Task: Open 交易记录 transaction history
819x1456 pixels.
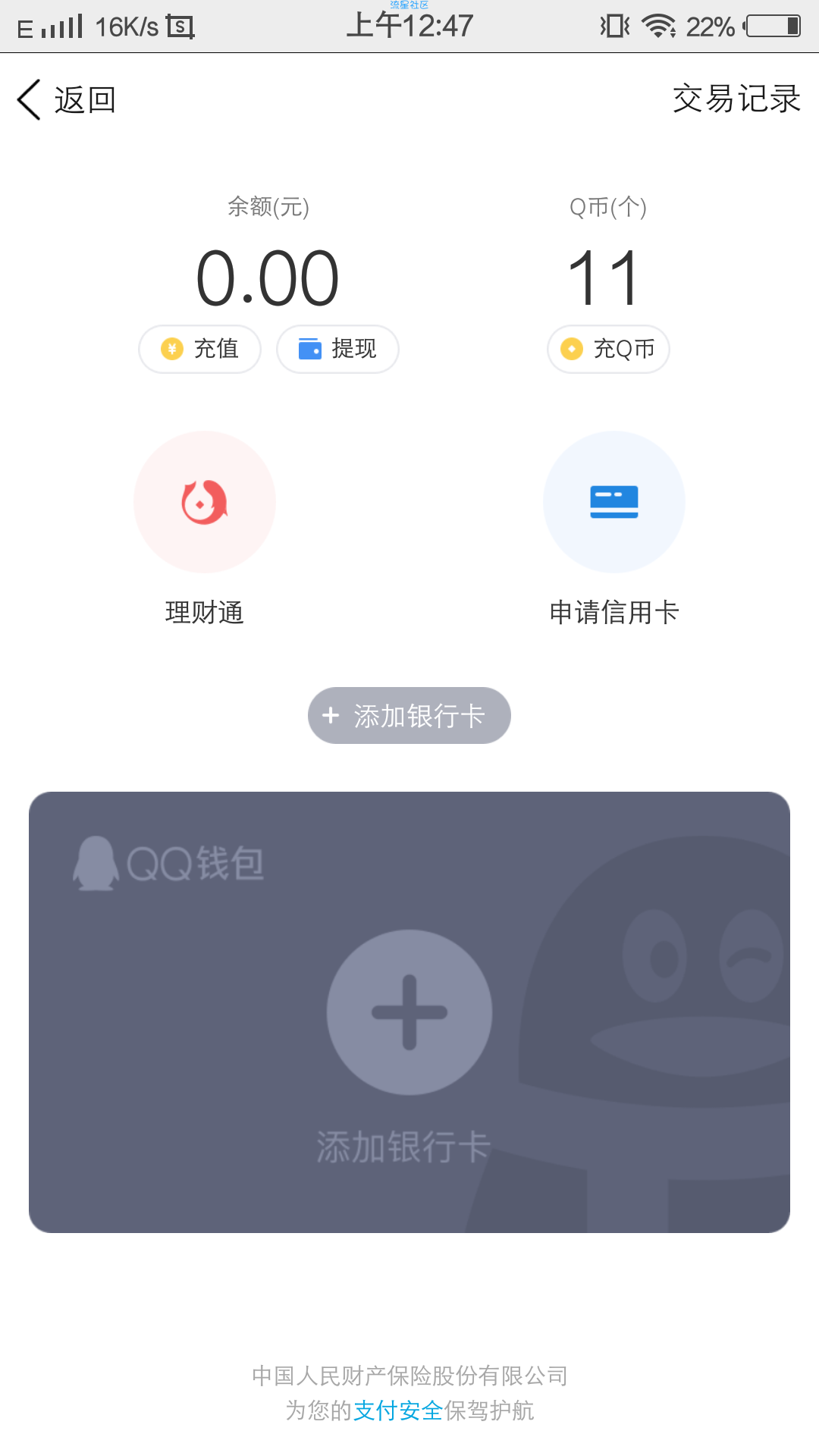Action: point(736,99)
